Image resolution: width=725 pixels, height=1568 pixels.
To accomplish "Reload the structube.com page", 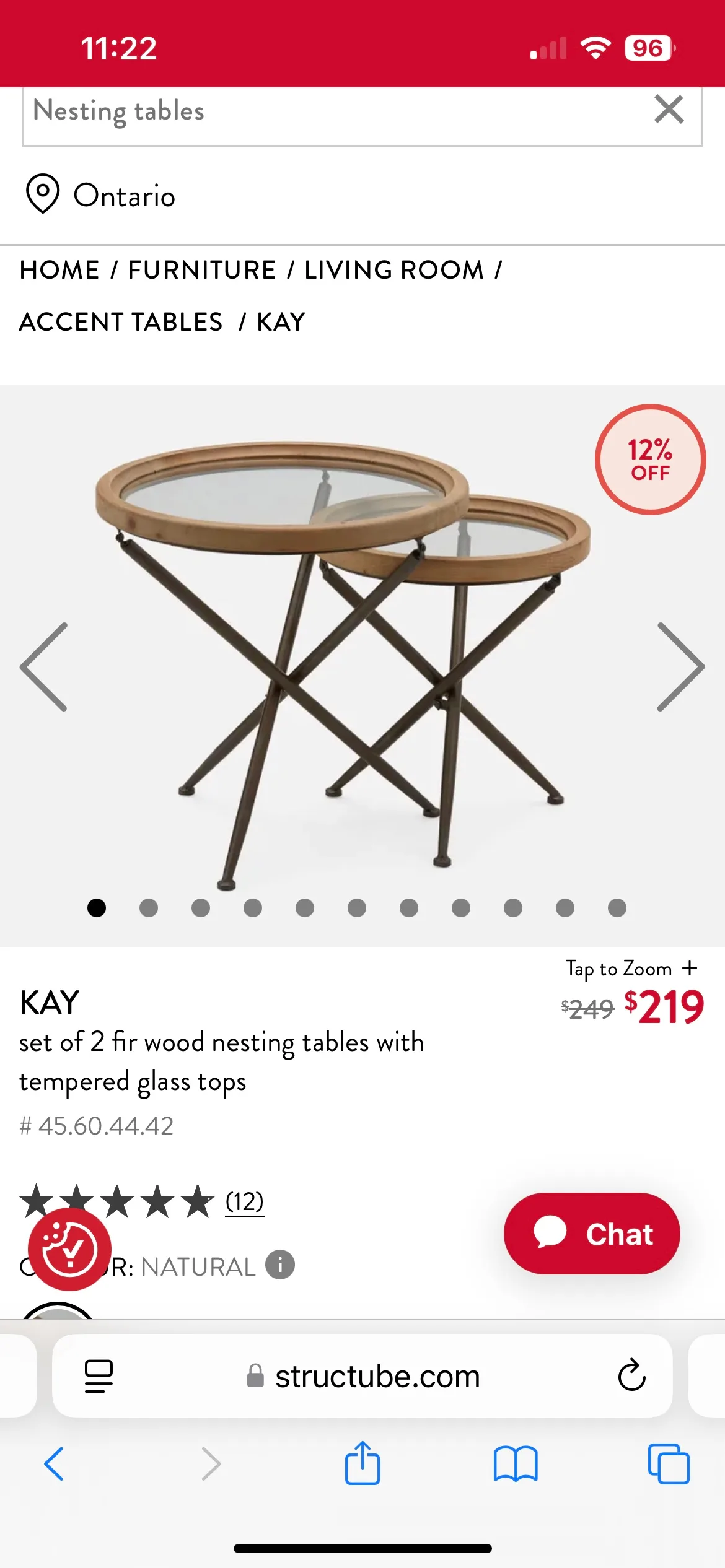I will coord(631,1375).
